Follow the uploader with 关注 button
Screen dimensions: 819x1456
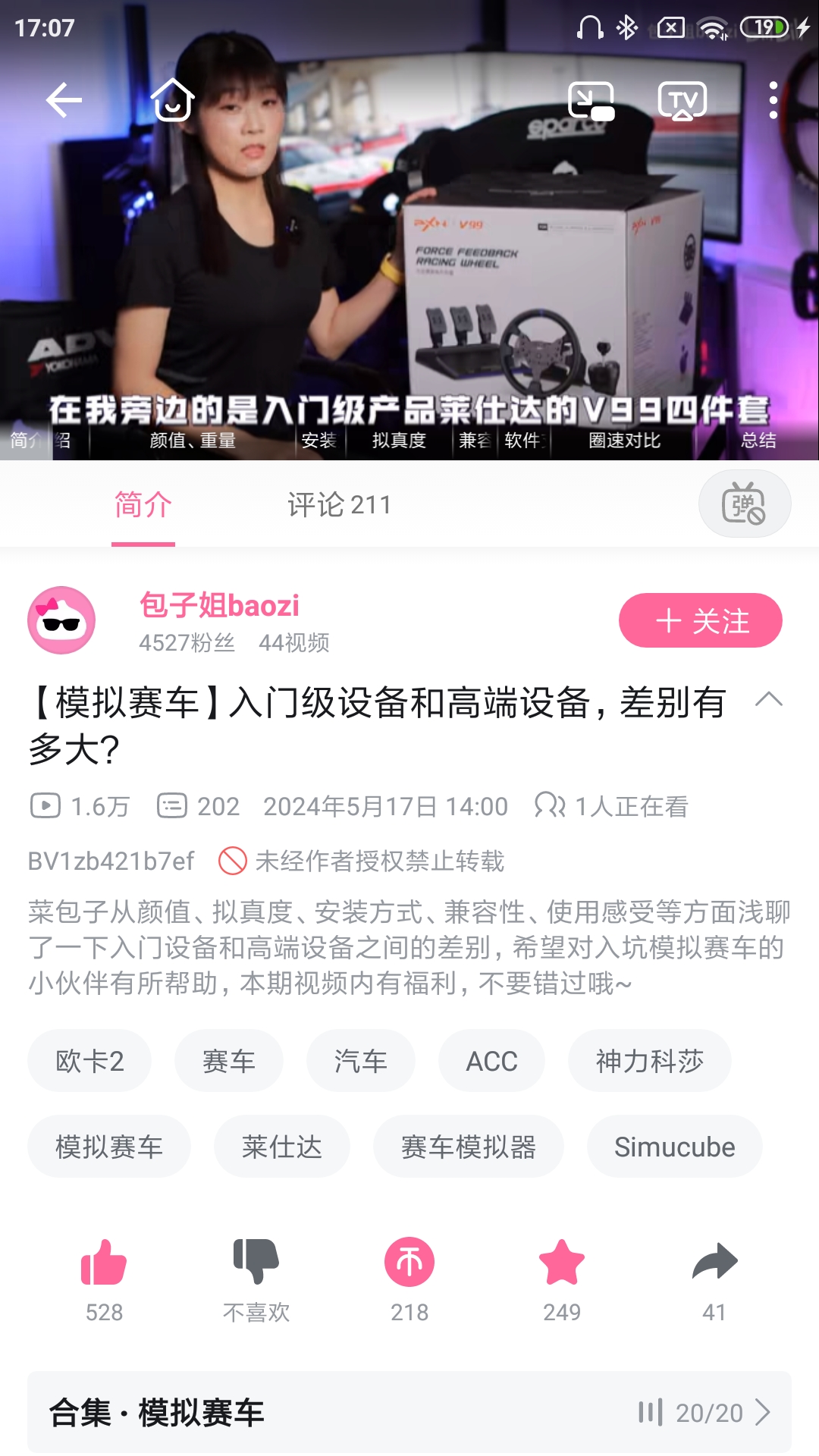[x=700, y=621]
